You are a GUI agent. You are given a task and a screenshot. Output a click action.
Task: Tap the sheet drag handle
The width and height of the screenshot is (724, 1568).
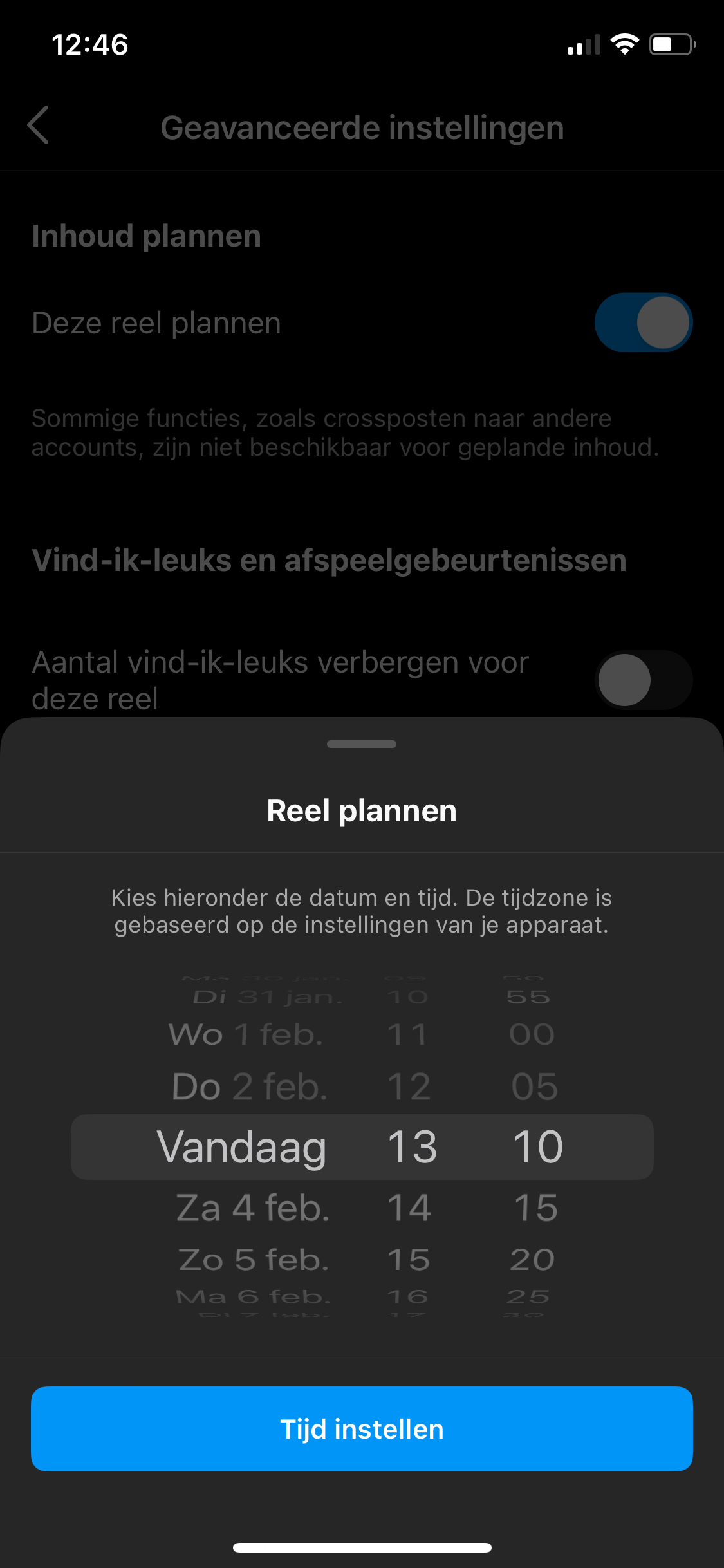[x=362, y=743]
